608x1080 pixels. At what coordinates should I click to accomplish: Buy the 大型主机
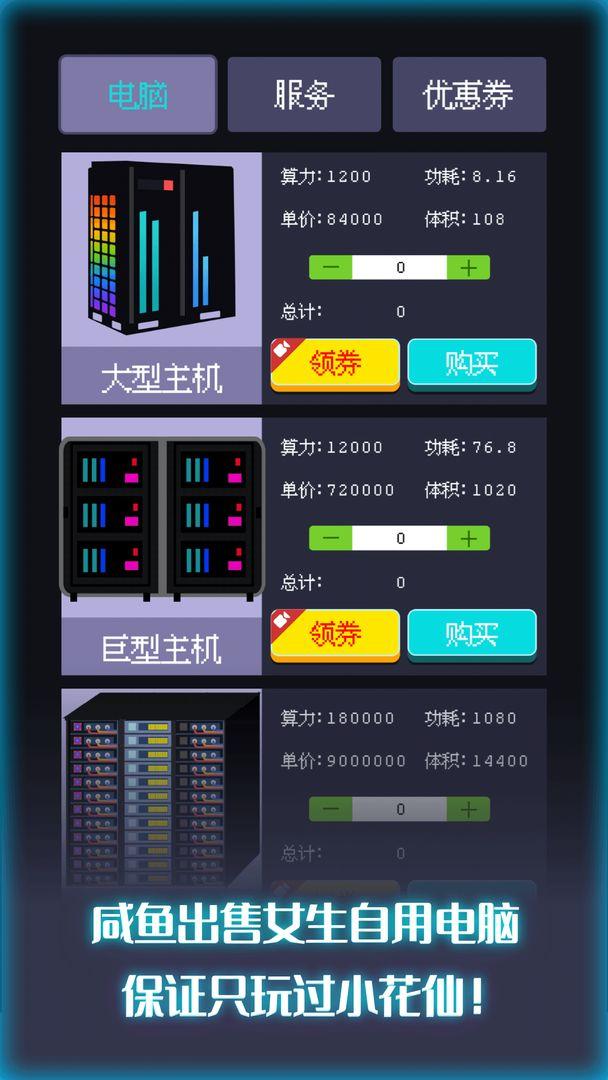tap(472, 363)
